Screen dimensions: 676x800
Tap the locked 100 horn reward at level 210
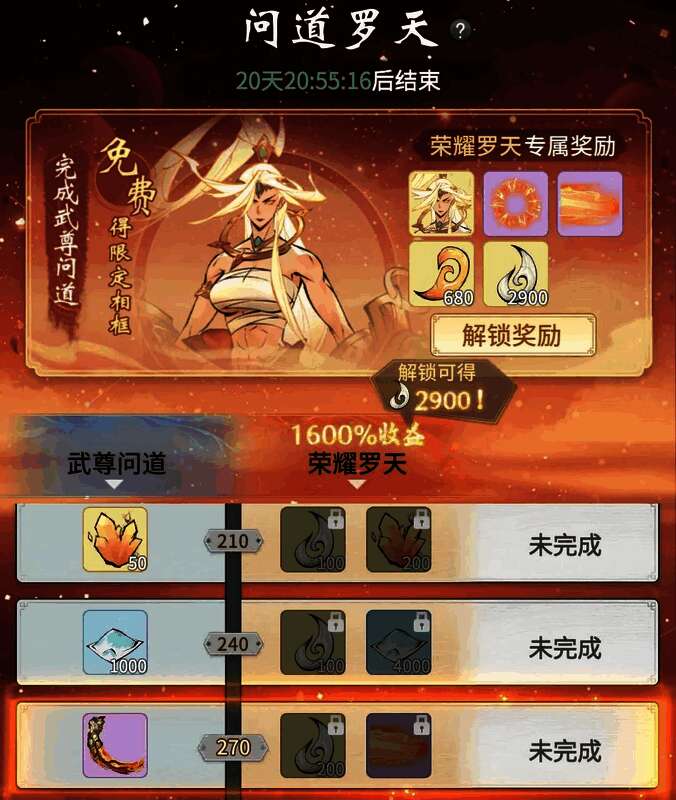point(313,540)
